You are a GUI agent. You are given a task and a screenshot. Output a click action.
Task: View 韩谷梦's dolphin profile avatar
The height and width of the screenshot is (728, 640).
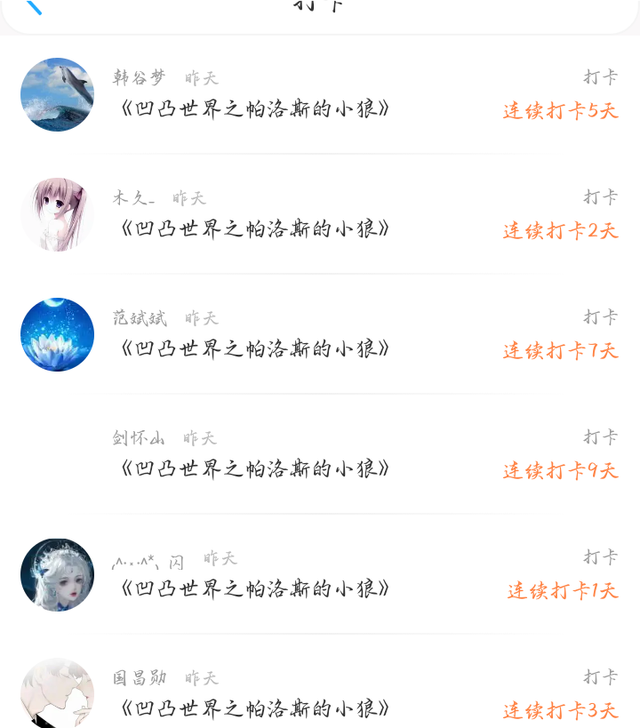pos(57,94)
